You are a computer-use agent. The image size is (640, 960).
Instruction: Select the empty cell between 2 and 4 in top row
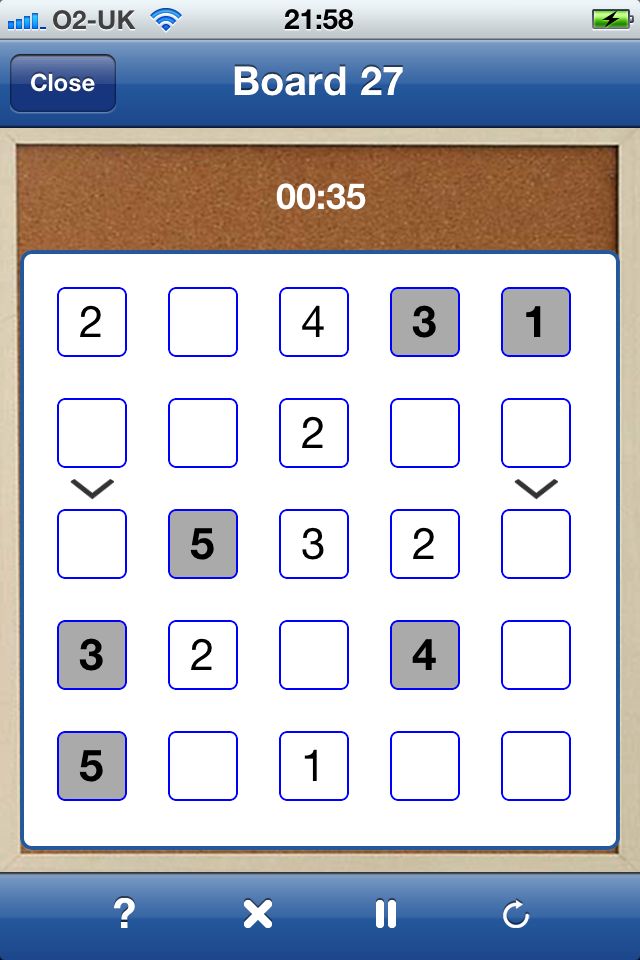pyautogui.click(x=202, y=322)
